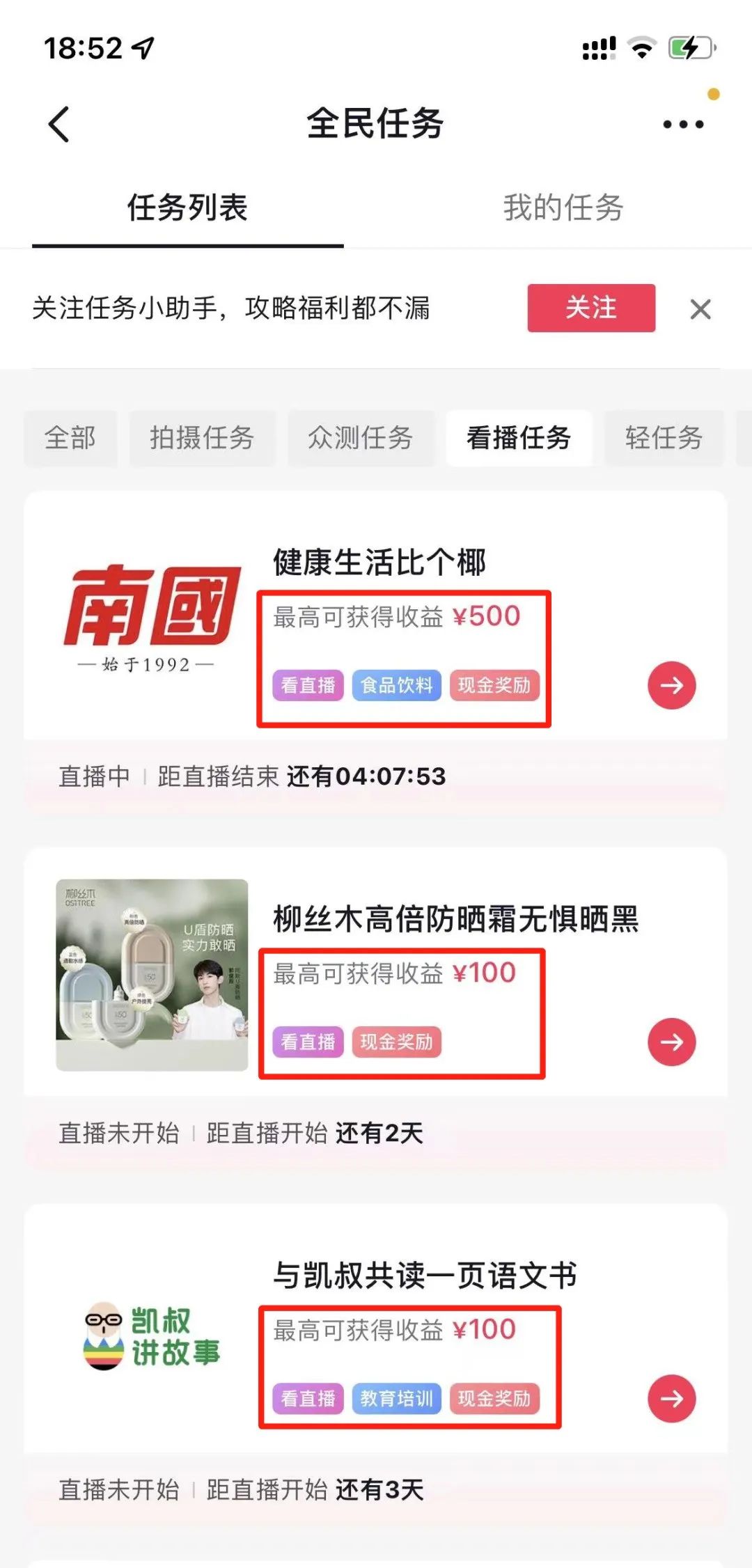
Task: Dismiss the 关注任务小助手 banner
Action: [700, 309]
